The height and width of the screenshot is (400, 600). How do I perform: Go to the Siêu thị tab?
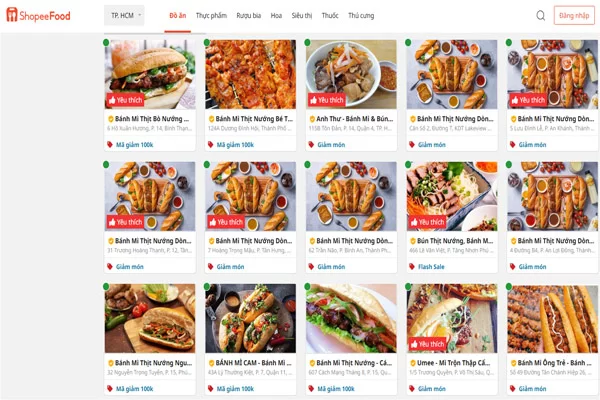(x=301, y=16)
